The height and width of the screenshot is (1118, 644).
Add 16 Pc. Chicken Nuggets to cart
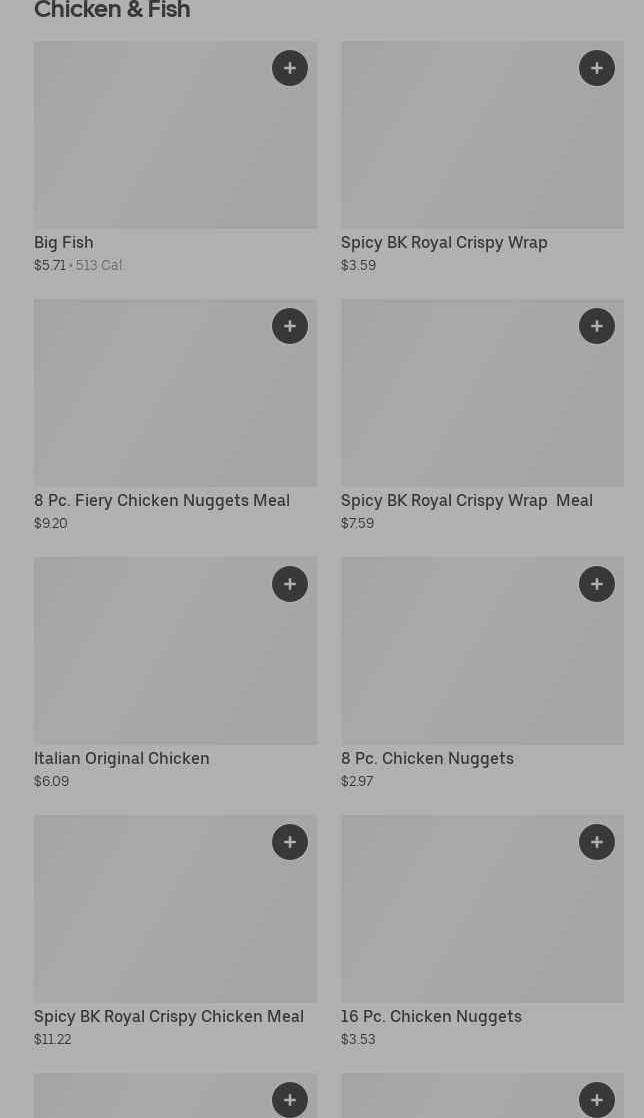click(597, 842)
